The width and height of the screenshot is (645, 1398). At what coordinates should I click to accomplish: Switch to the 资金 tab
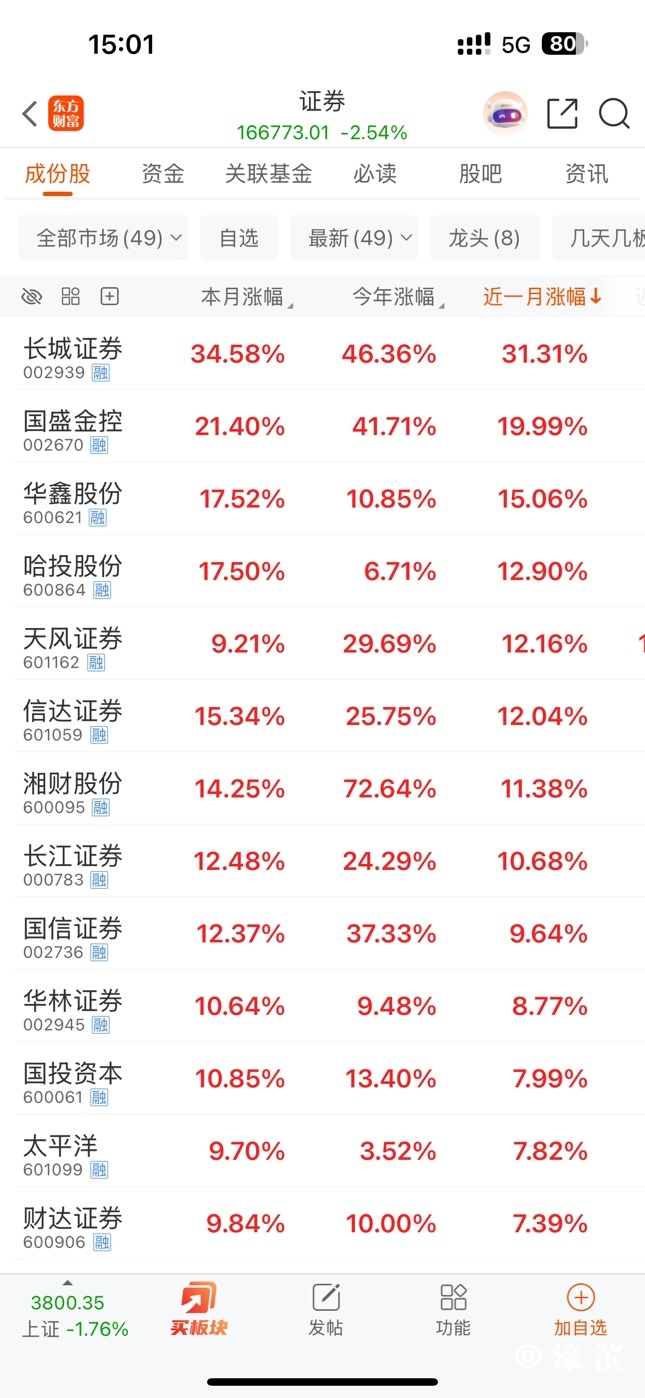[162, 174]
